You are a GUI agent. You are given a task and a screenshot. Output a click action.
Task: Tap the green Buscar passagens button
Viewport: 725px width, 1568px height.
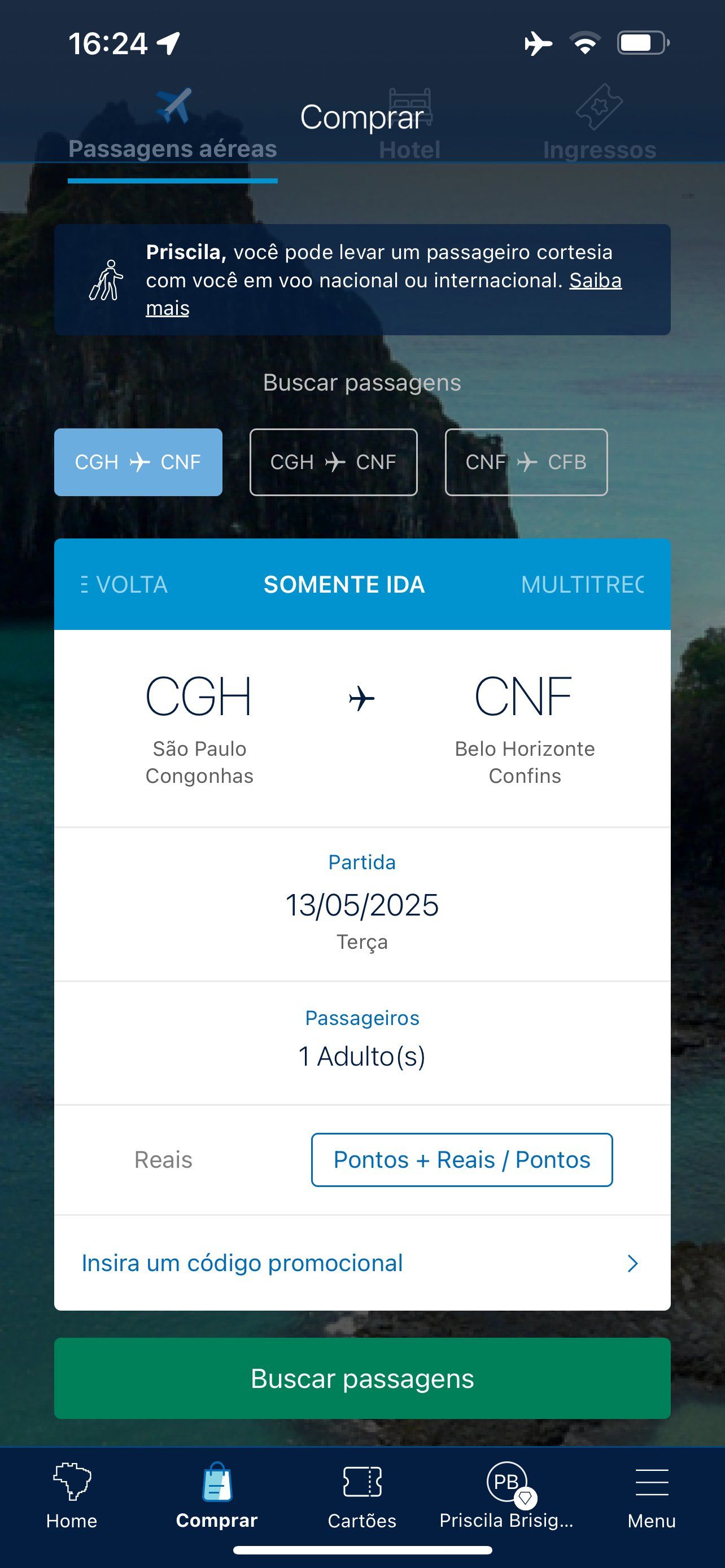[362, 1378]
